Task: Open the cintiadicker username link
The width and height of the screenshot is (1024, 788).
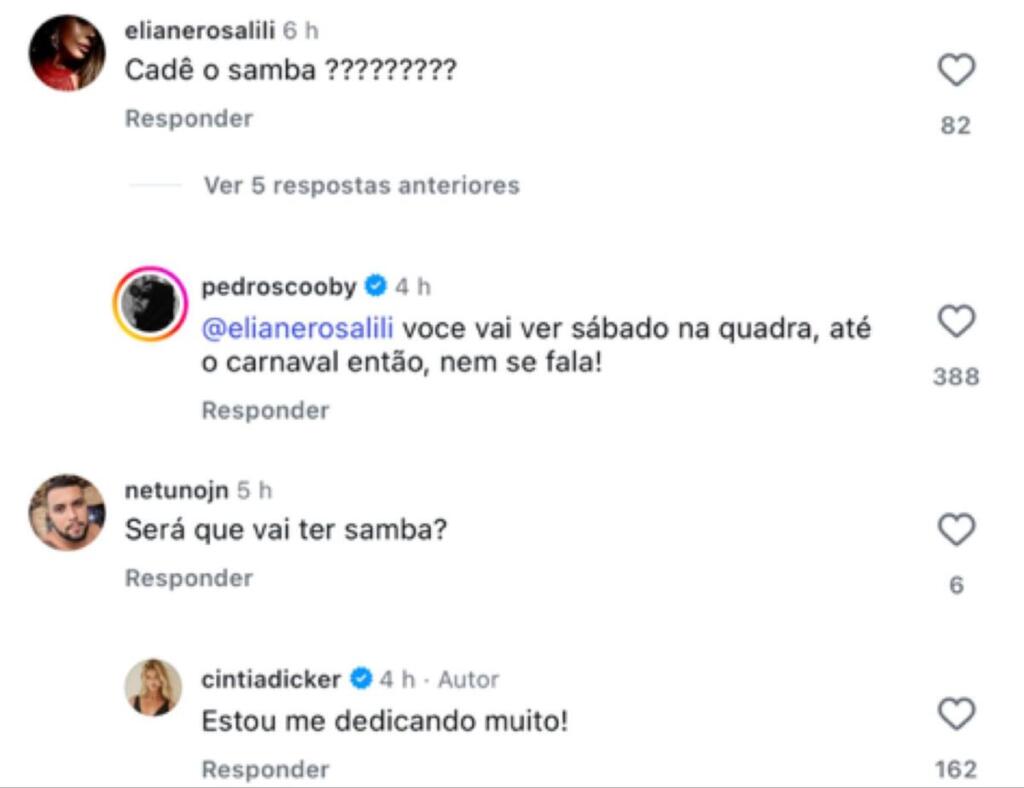Action: [x=271, y=680]
